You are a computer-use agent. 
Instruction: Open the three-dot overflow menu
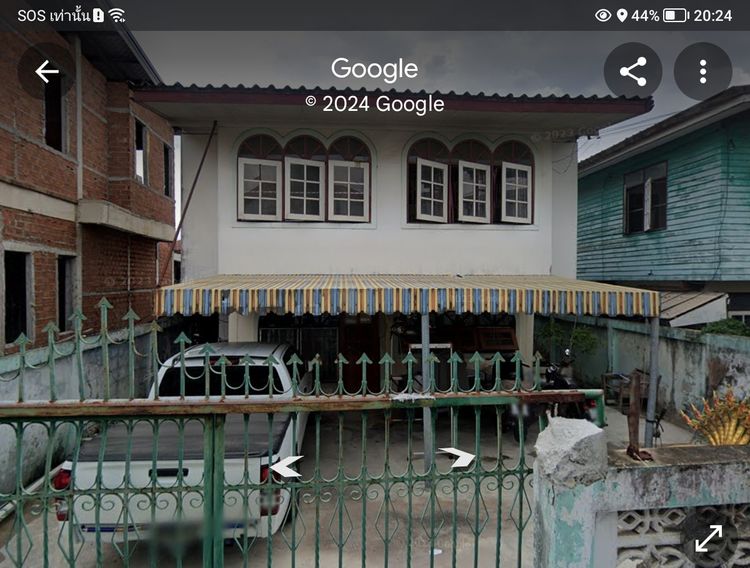pyautogui.click(x=703, y=71)
